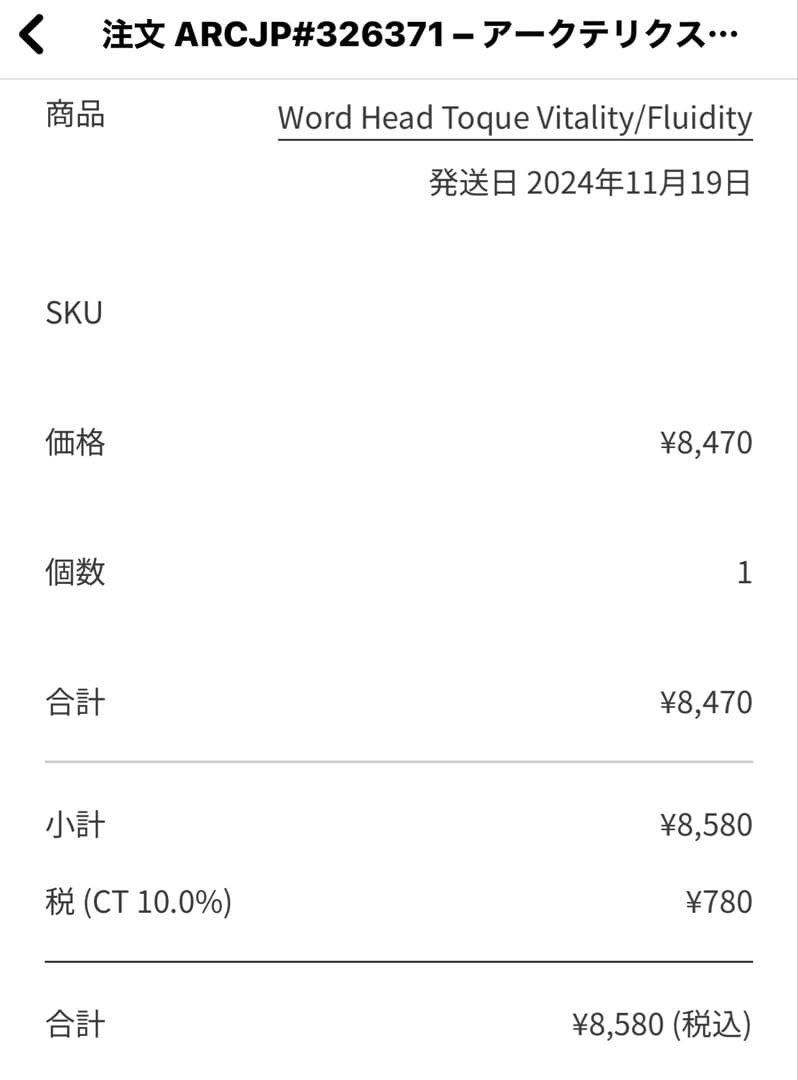This screenshot has height=1080, width=798.
Task: Go back using the top-left arrow
Action: coord(32,34)
